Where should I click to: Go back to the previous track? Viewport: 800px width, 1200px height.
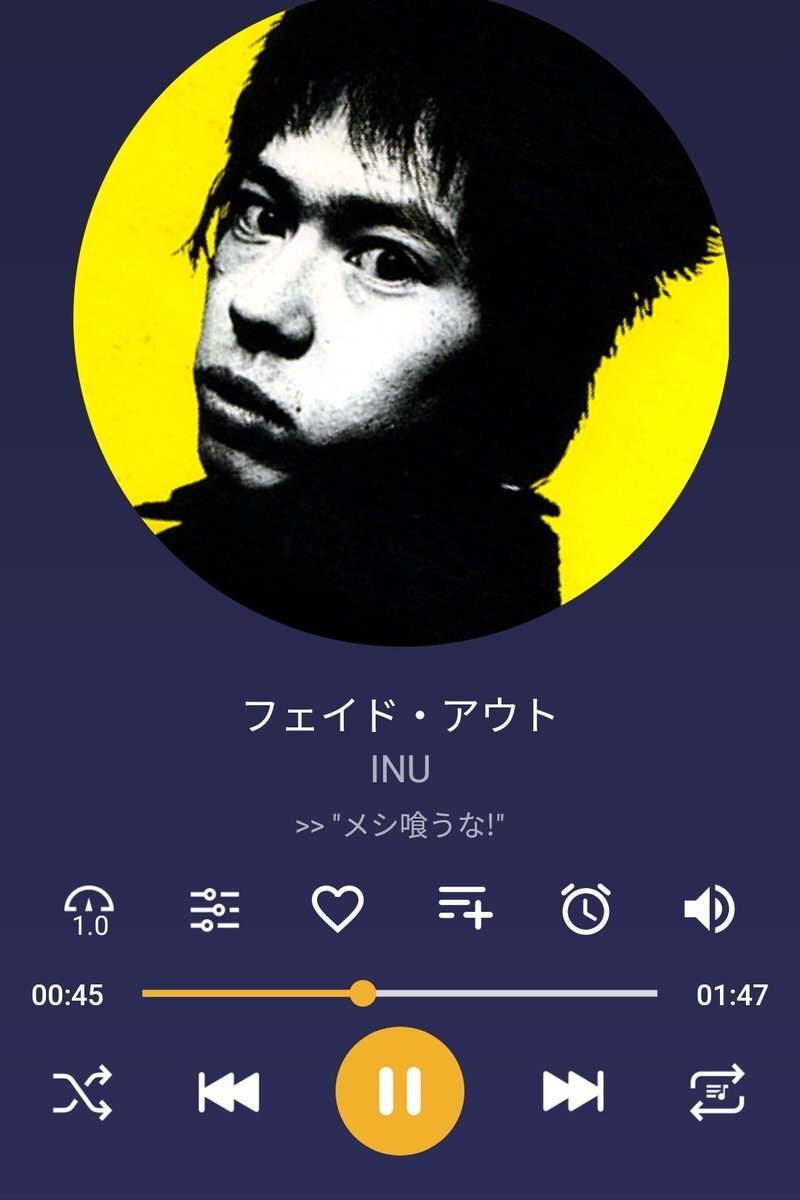click(x=228, y=1091)
